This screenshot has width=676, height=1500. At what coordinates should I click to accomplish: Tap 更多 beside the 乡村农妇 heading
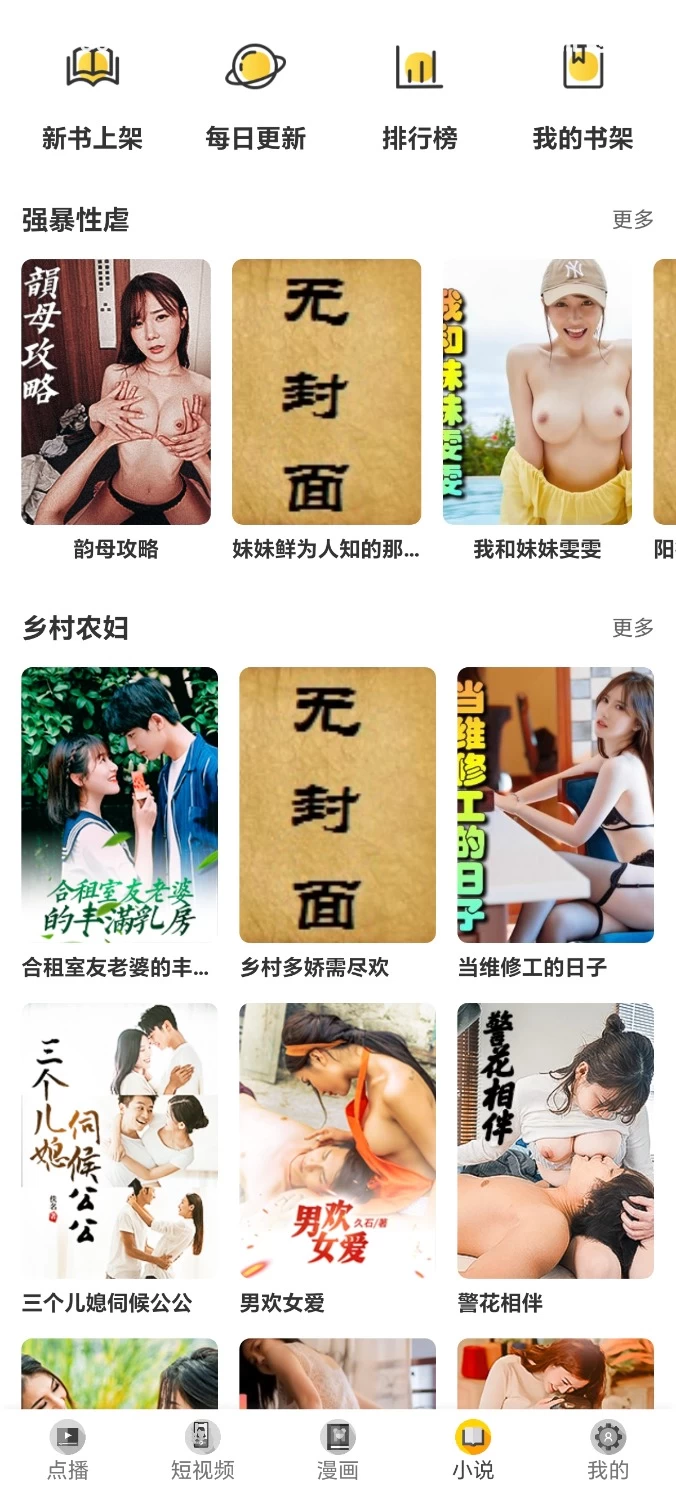pos(633,628)
